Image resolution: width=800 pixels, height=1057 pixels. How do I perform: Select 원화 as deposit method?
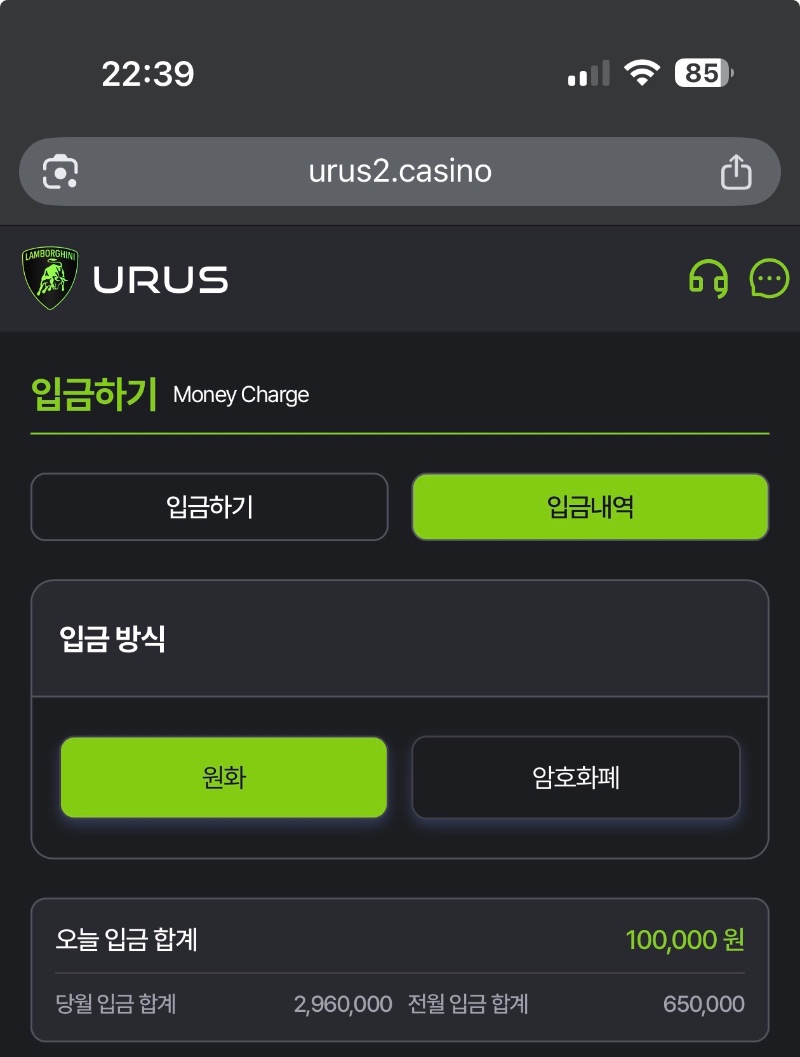(223, 778)
